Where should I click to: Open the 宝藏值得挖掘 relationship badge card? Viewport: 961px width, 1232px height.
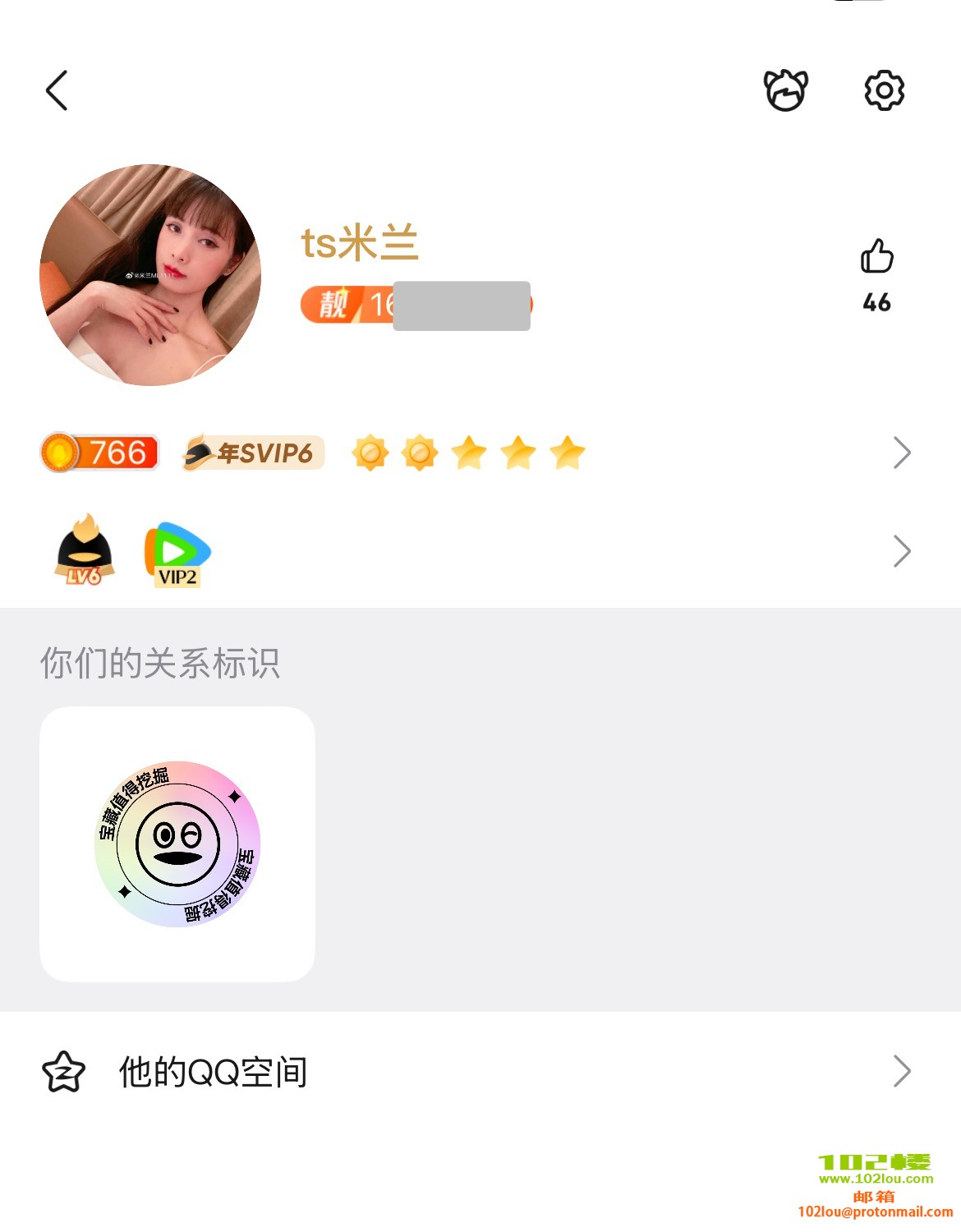coord(177,844)
